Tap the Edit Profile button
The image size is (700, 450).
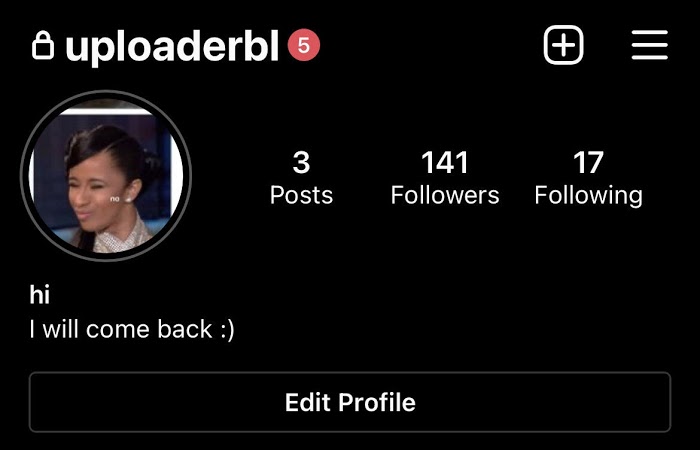(x=350, y=402)
